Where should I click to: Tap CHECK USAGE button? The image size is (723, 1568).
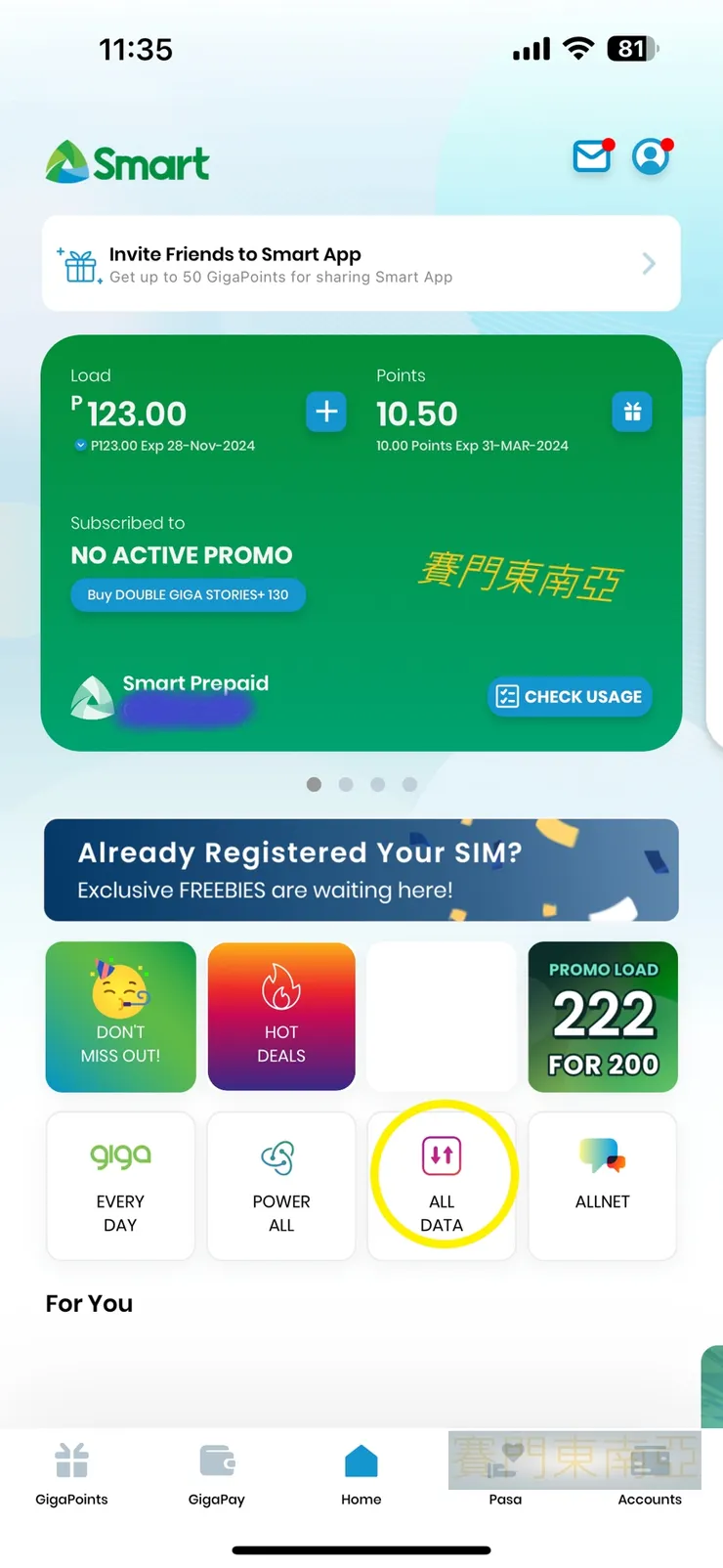click(570, 696)
